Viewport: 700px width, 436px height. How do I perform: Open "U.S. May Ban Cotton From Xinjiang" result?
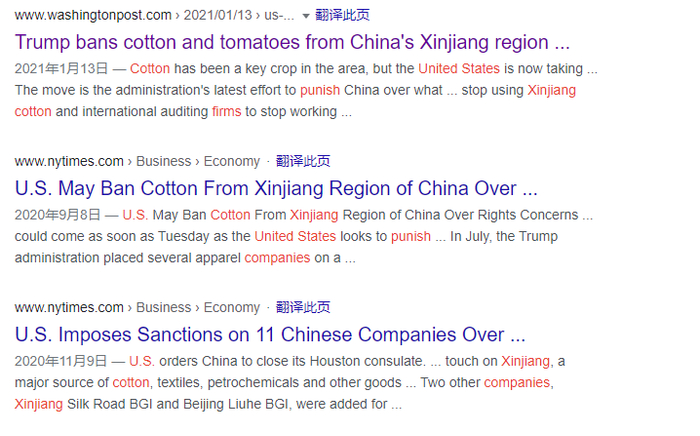(x=276, y=189)
